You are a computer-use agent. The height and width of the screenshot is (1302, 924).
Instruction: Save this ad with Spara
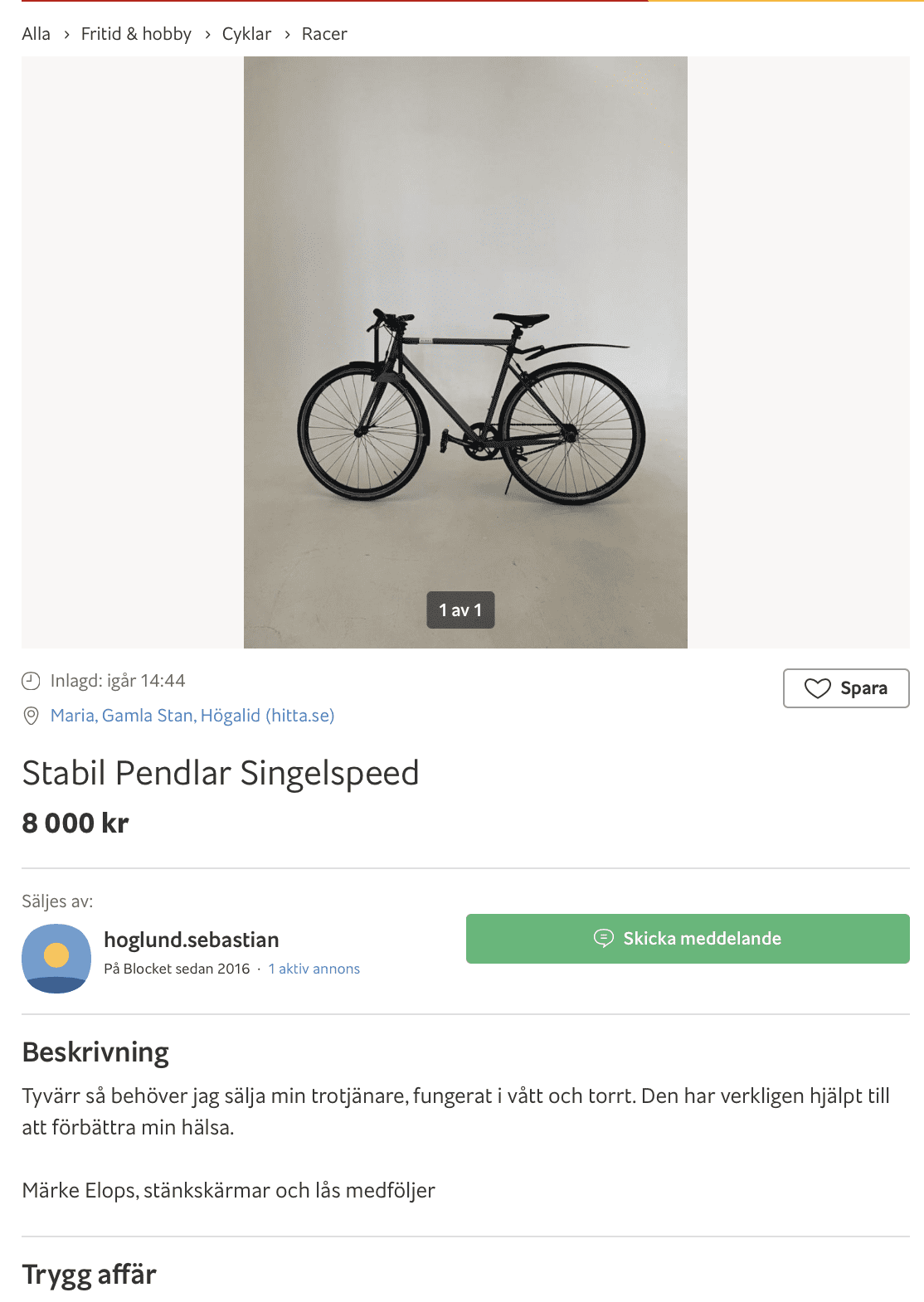(846, 688)
